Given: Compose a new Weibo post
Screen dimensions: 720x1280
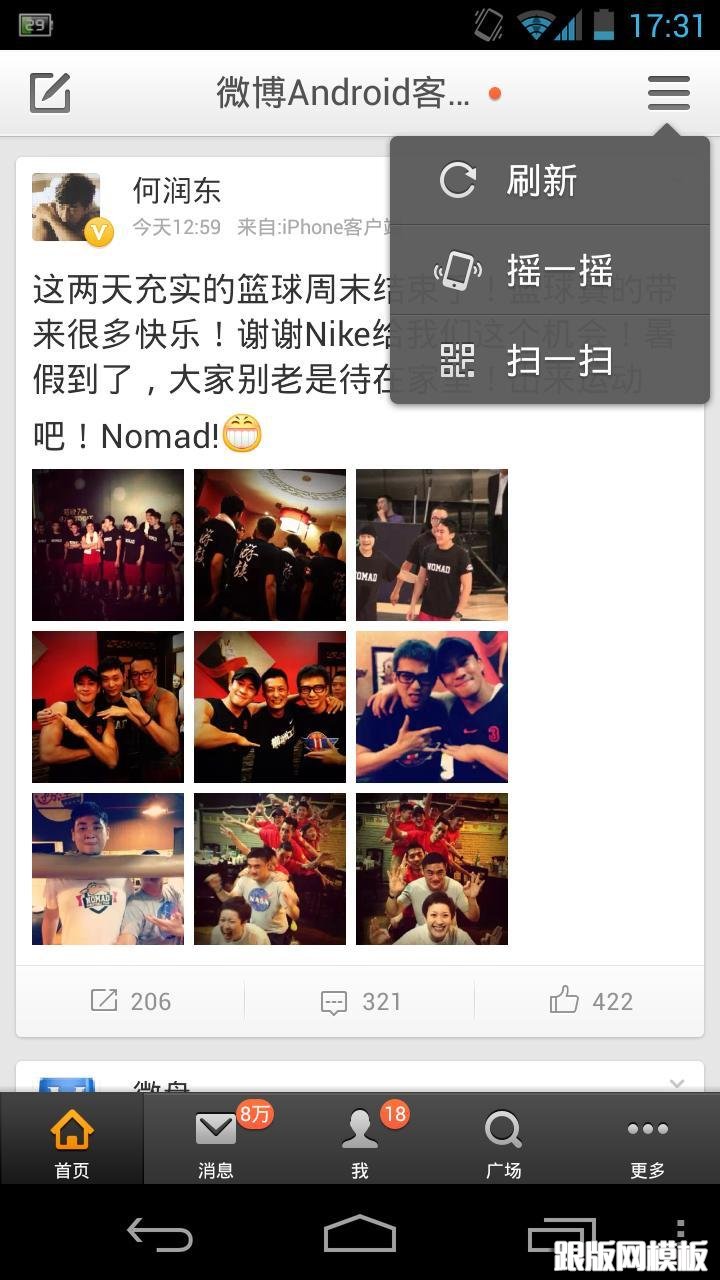Looking at the screenshot, I should click(x=50, y=94).
